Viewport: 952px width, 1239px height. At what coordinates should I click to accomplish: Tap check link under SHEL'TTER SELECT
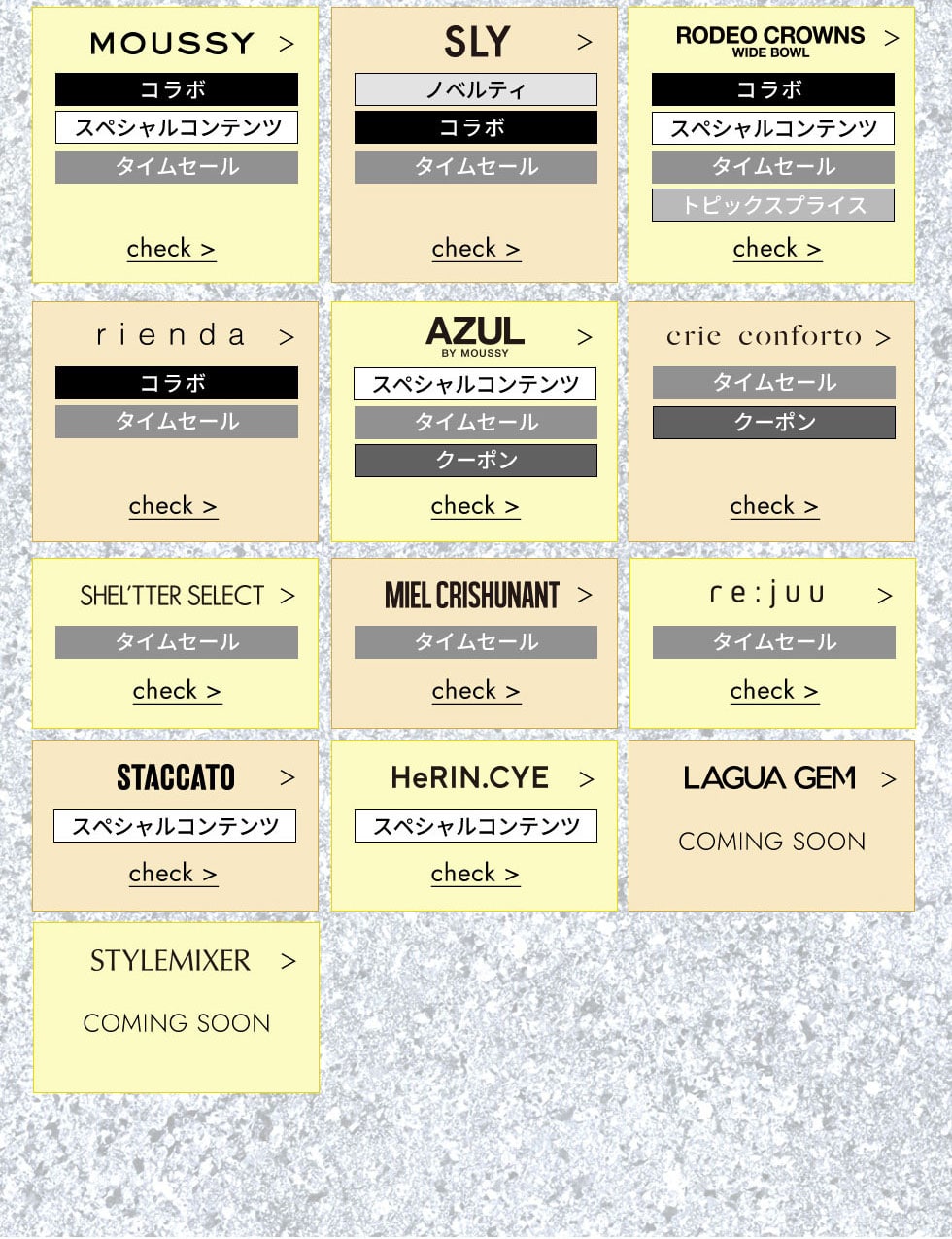pyautogui.click(x=177, y=691)
